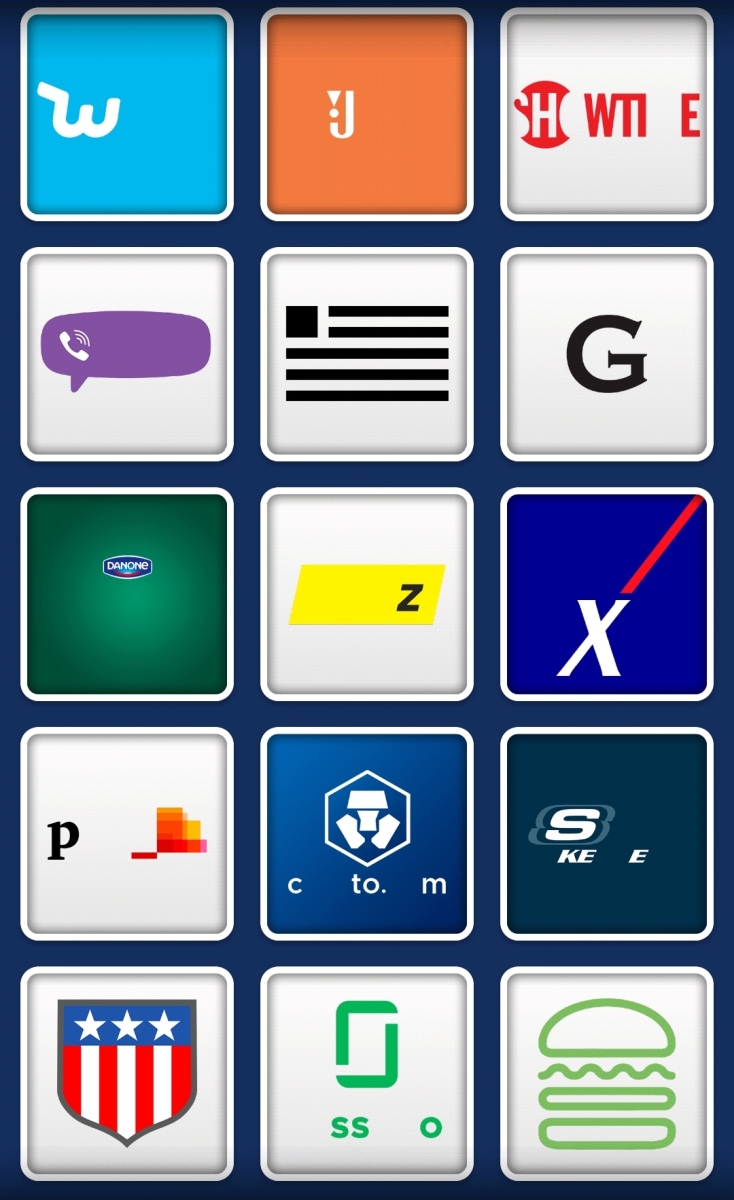Open the blue X logo with red stripe

[x=607, y=593]
